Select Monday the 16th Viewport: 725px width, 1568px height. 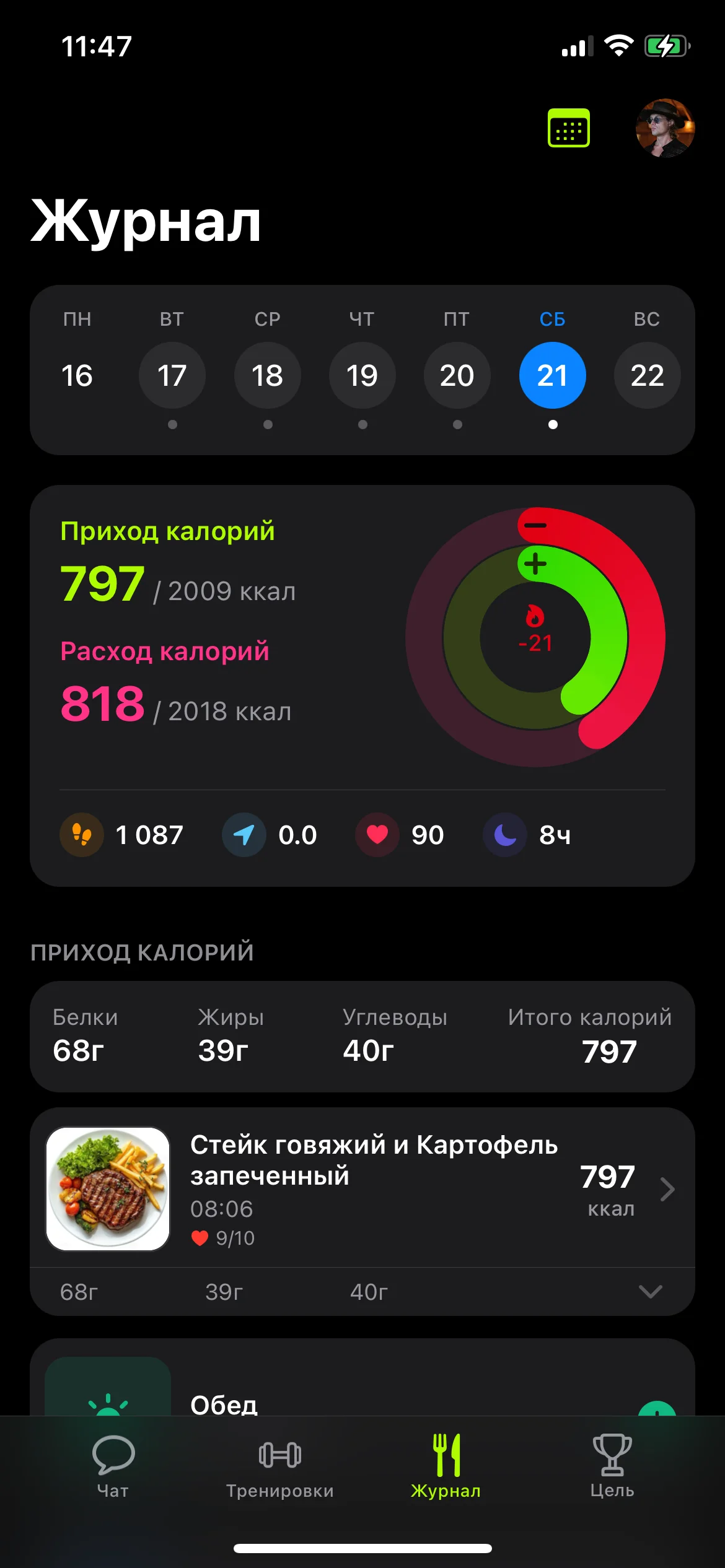click(x=77, y=375)
